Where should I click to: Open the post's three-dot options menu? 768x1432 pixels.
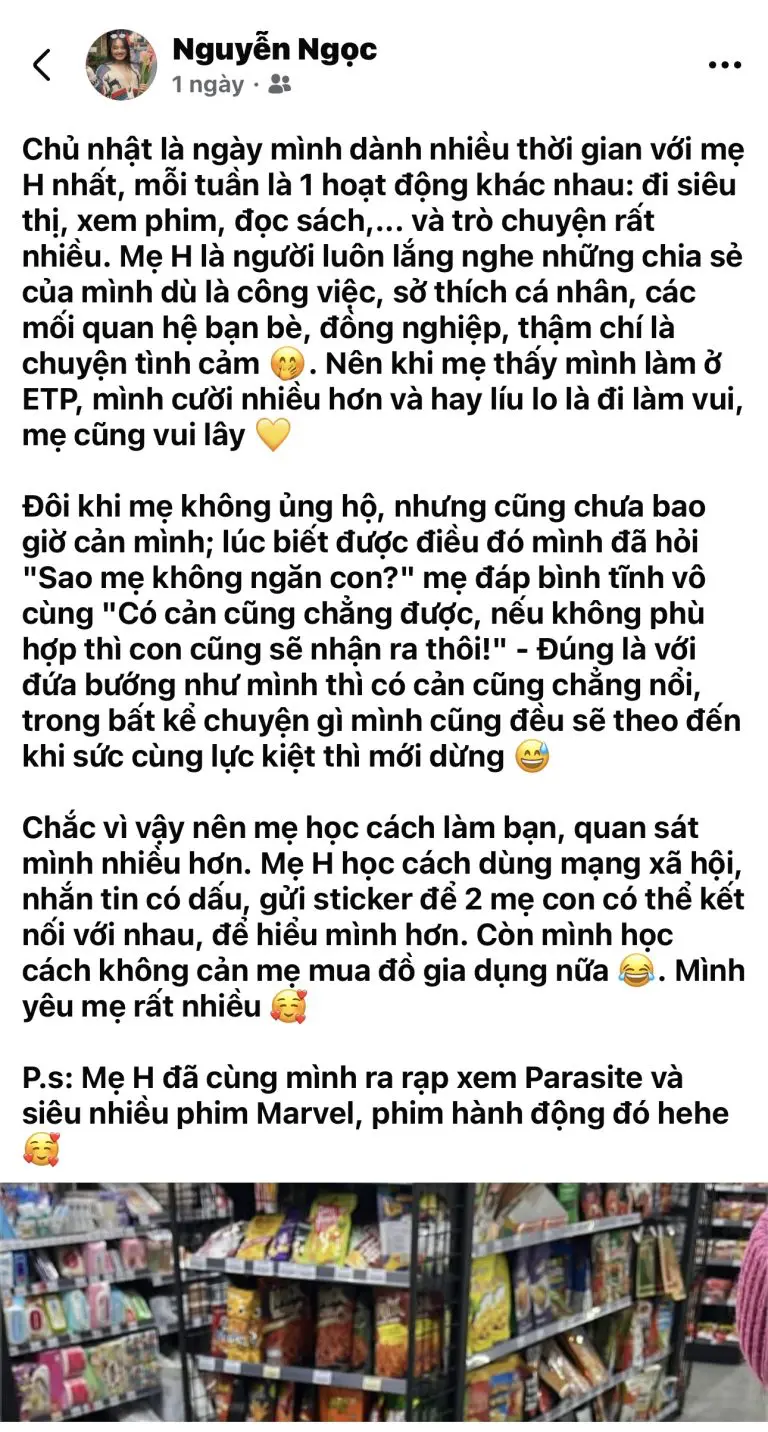(724, 65)
